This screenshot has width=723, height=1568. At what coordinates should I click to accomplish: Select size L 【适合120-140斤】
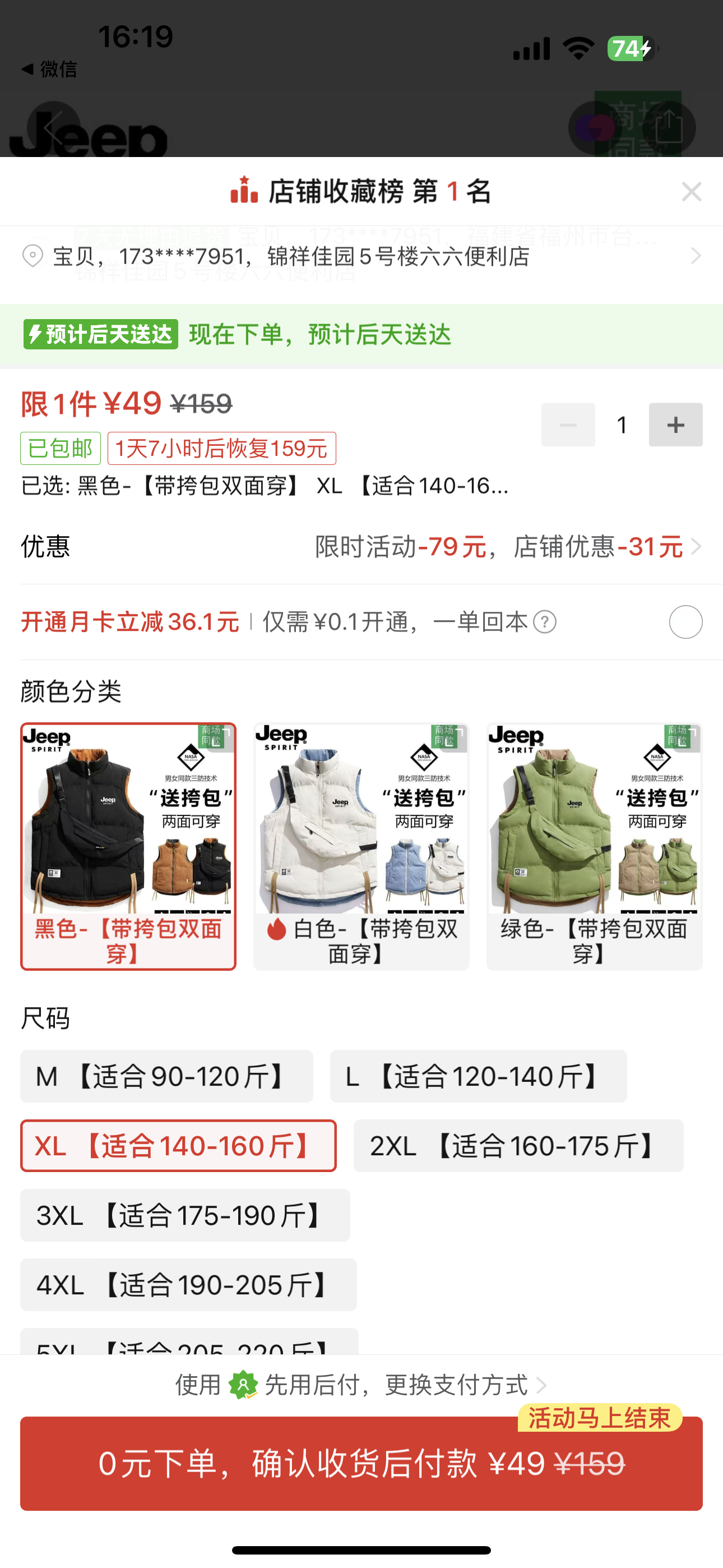(x=478, y=1076)
